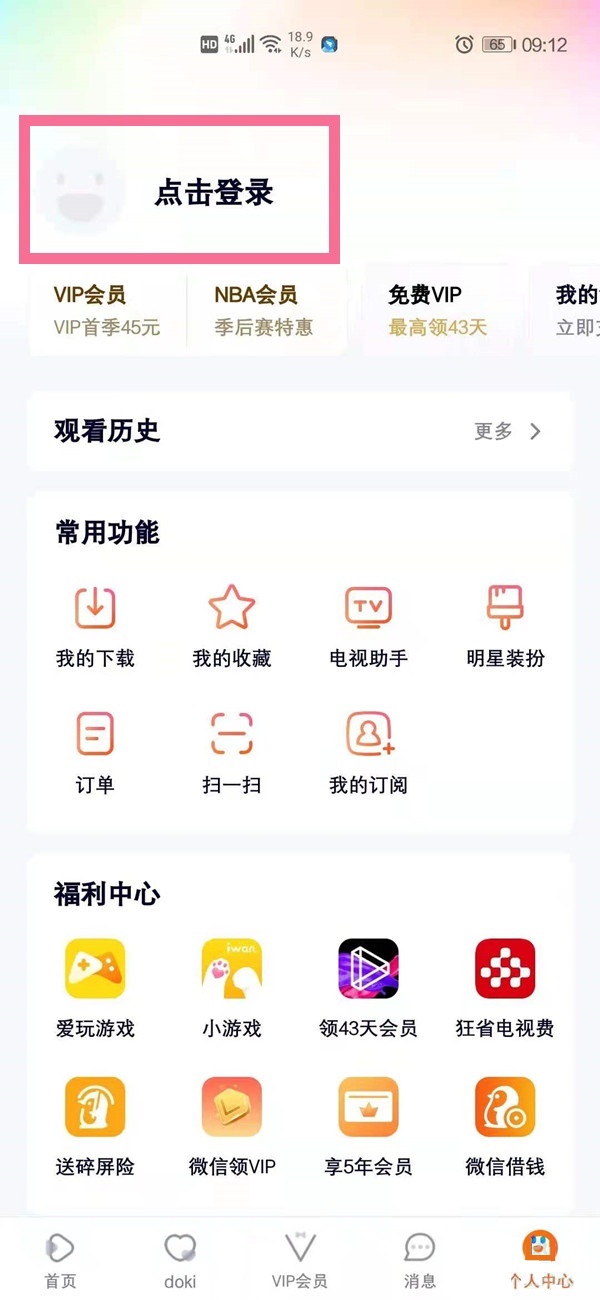Open 爱玩游戏 in 福利中心

(x=95, y=986)
